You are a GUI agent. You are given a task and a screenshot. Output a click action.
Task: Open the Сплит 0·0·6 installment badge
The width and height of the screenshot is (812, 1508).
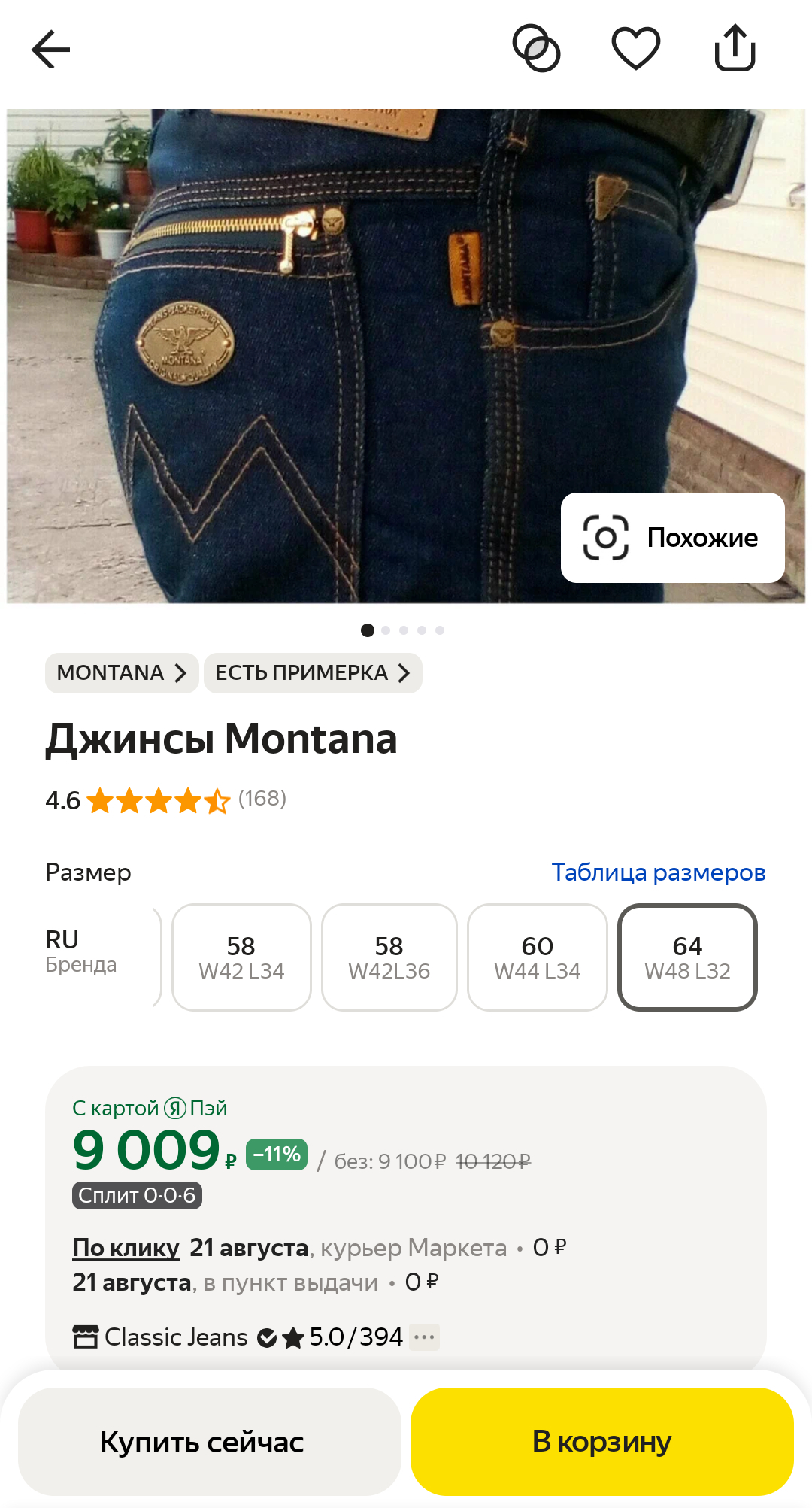pyautogui.click(x=137, y=1195)
